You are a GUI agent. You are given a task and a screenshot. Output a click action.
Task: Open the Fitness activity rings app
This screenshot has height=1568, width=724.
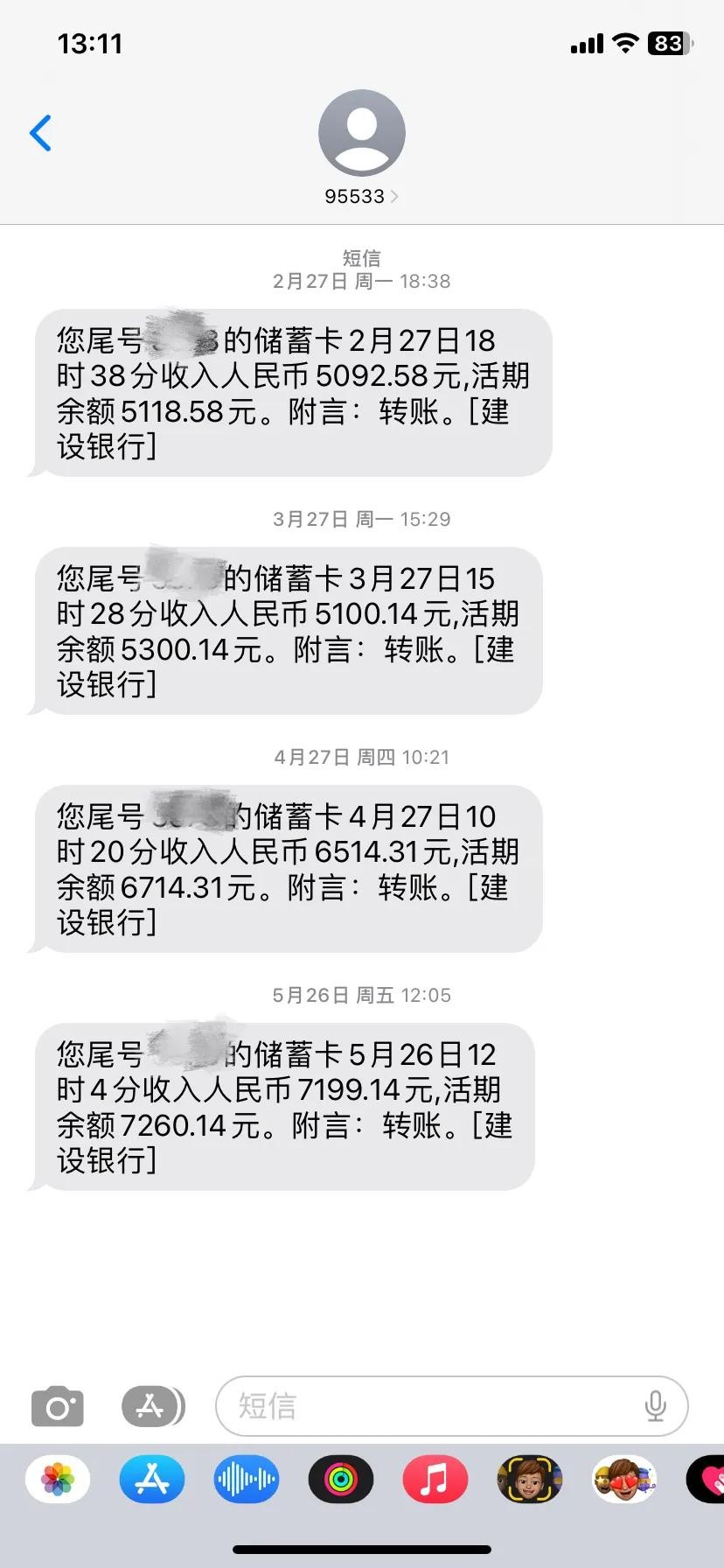pos(341,1480)
